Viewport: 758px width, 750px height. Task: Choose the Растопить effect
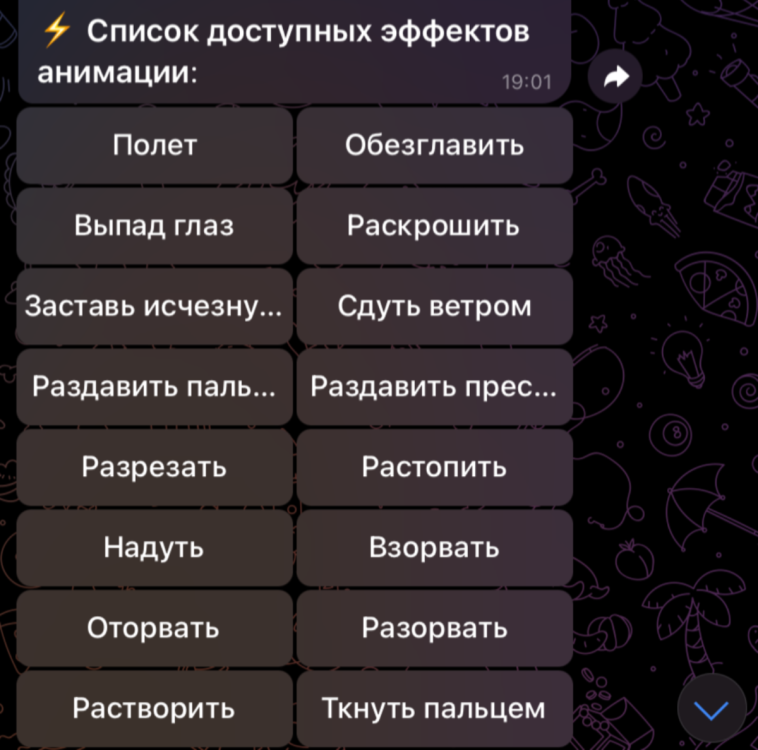click(434, 467)
